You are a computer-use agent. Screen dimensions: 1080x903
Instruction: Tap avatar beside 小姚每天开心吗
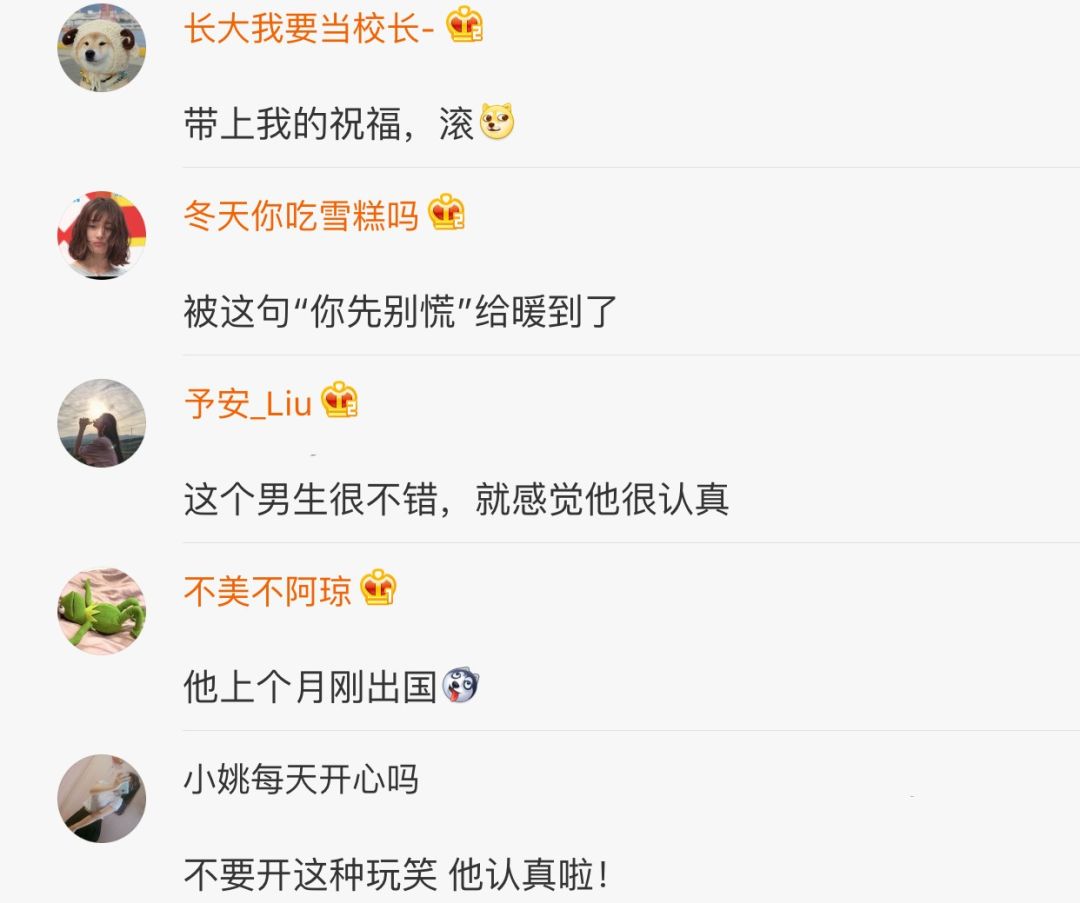click(x=102, y=799)
